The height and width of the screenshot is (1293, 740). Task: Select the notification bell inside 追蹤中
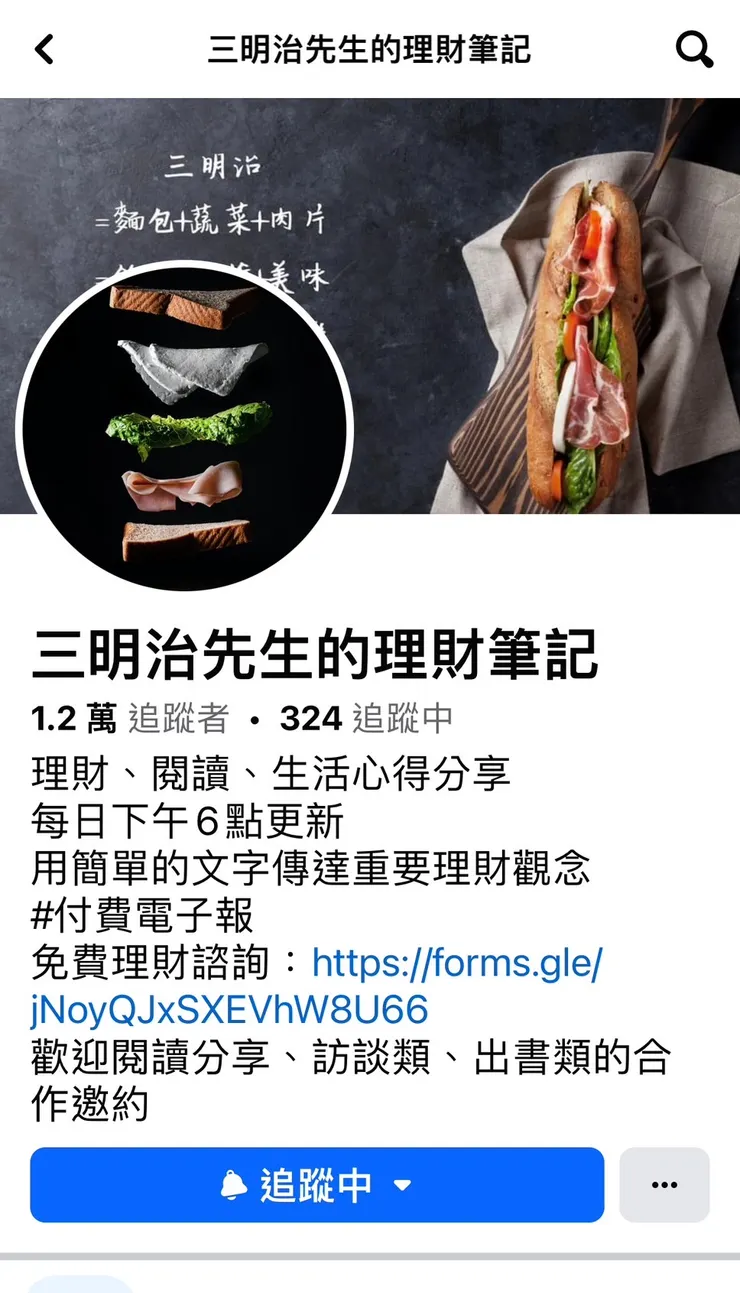coord(235,1185)
